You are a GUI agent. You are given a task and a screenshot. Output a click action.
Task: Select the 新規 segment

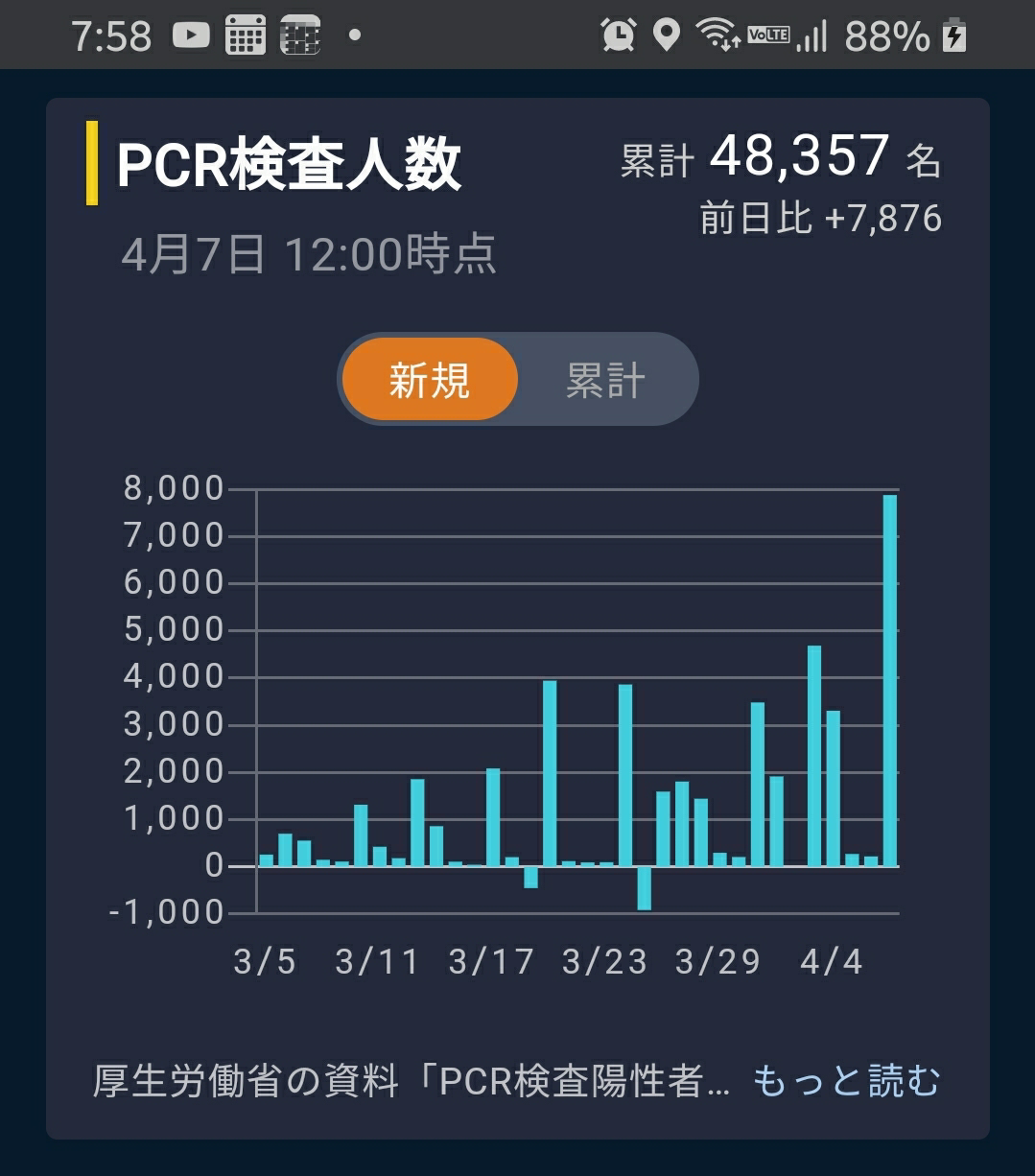(x=430, y=380)
